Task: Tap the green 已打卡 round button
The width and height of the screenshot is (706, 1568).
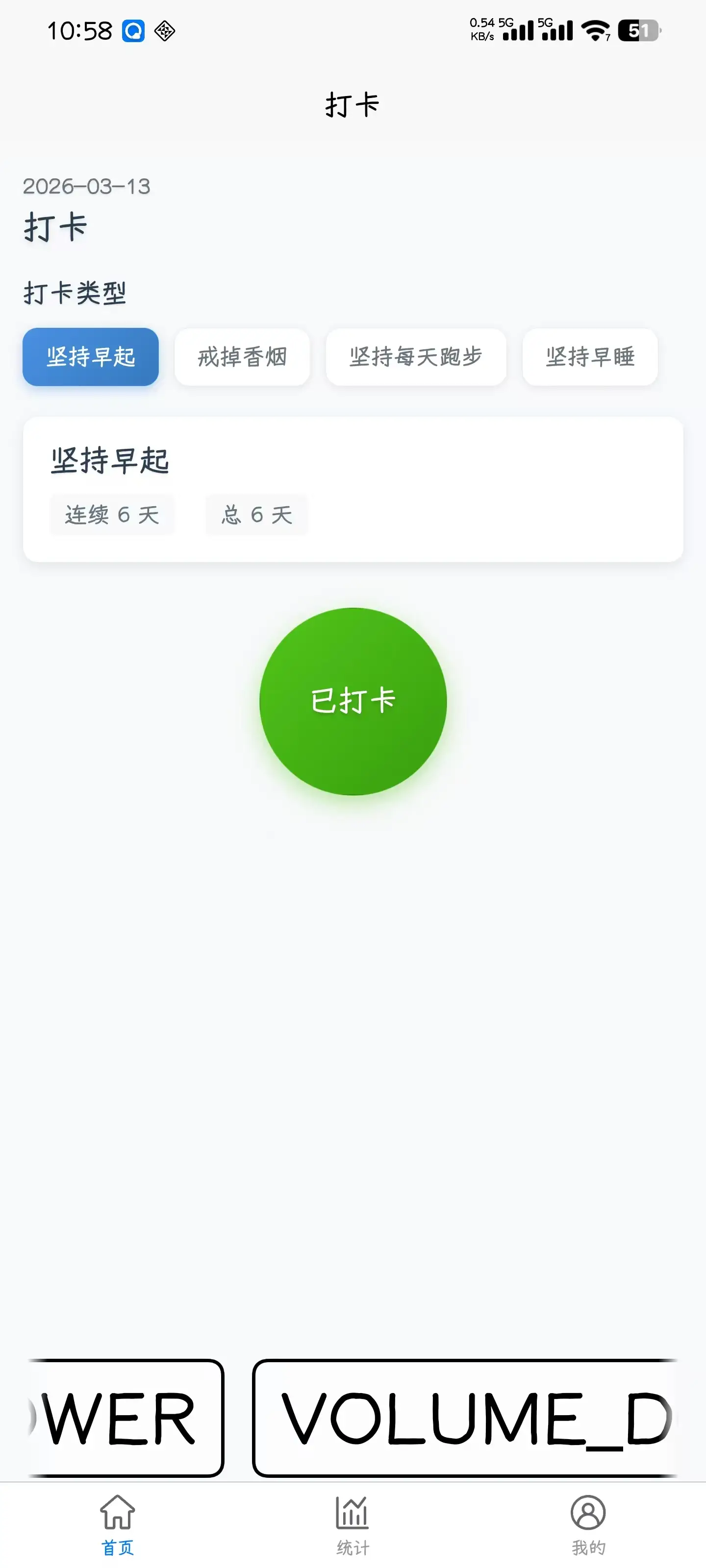Action: coord(353,701)
